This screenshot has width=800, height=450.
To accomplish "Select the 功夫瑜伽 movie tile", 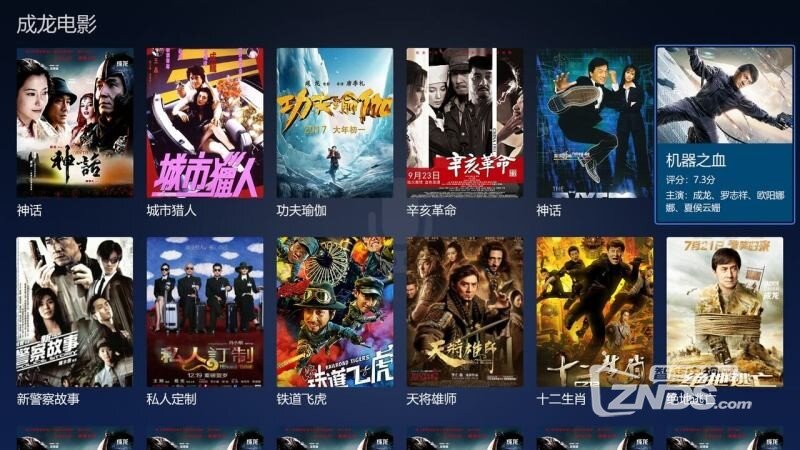I will (x=334, y=123).
